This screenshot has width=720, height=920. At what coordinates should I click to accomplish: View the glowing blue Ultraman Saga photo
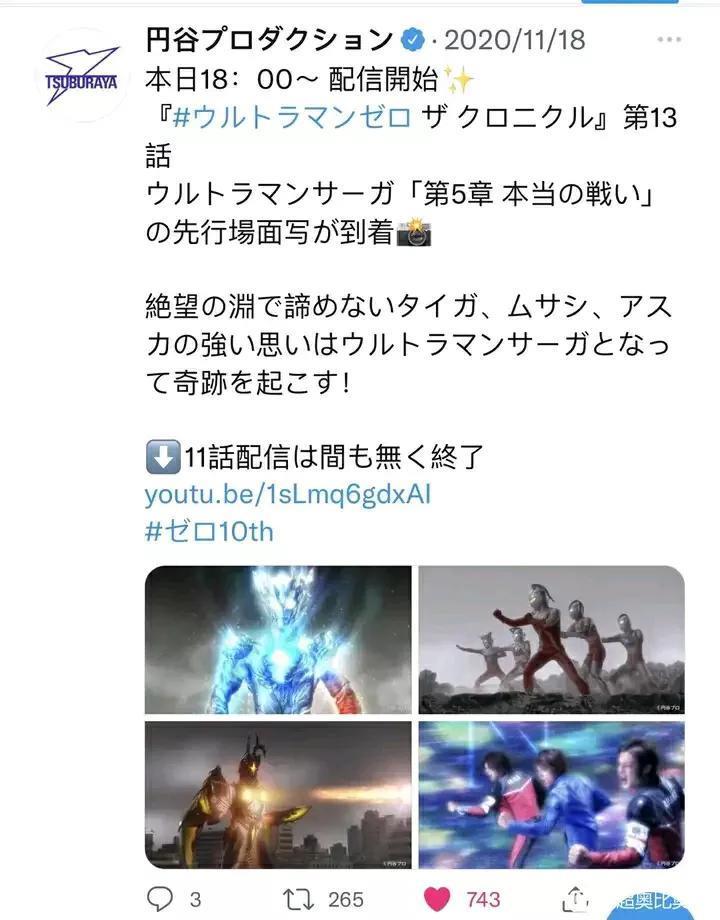pyautogui.click(x=278, y=639)
